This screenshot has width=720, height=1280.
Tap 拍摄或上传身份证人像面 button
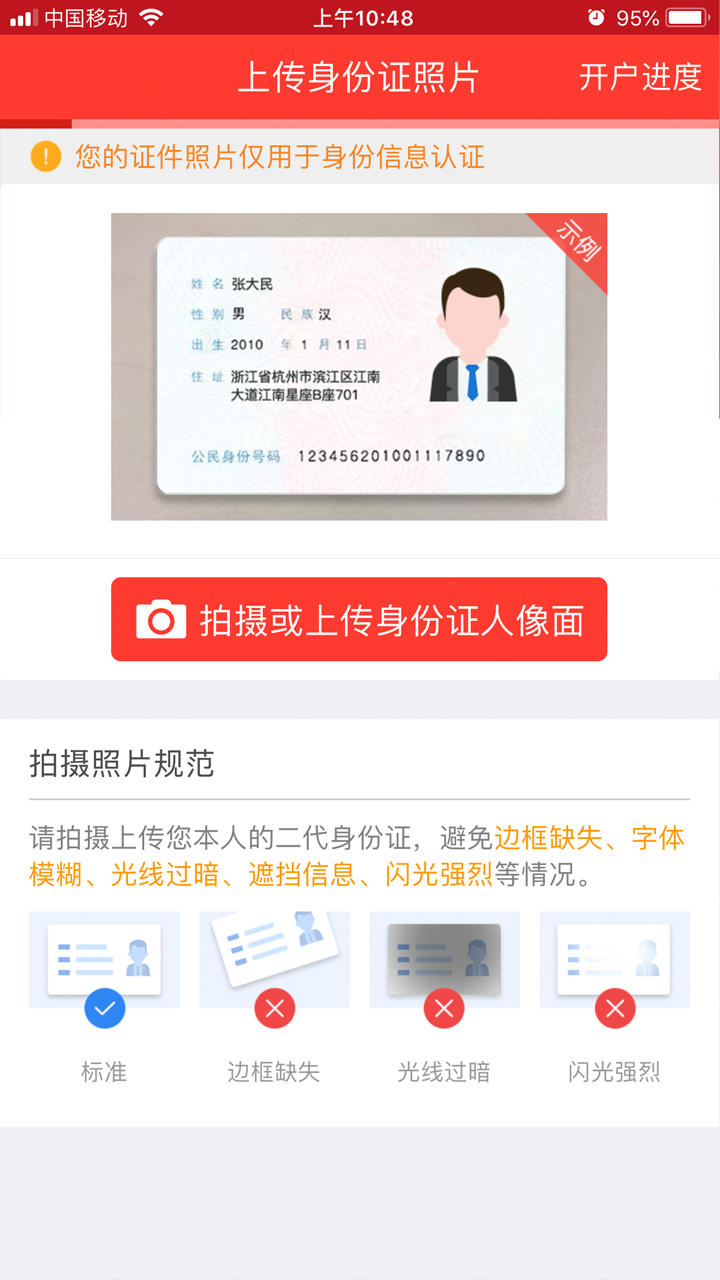[x=359, y=619]
